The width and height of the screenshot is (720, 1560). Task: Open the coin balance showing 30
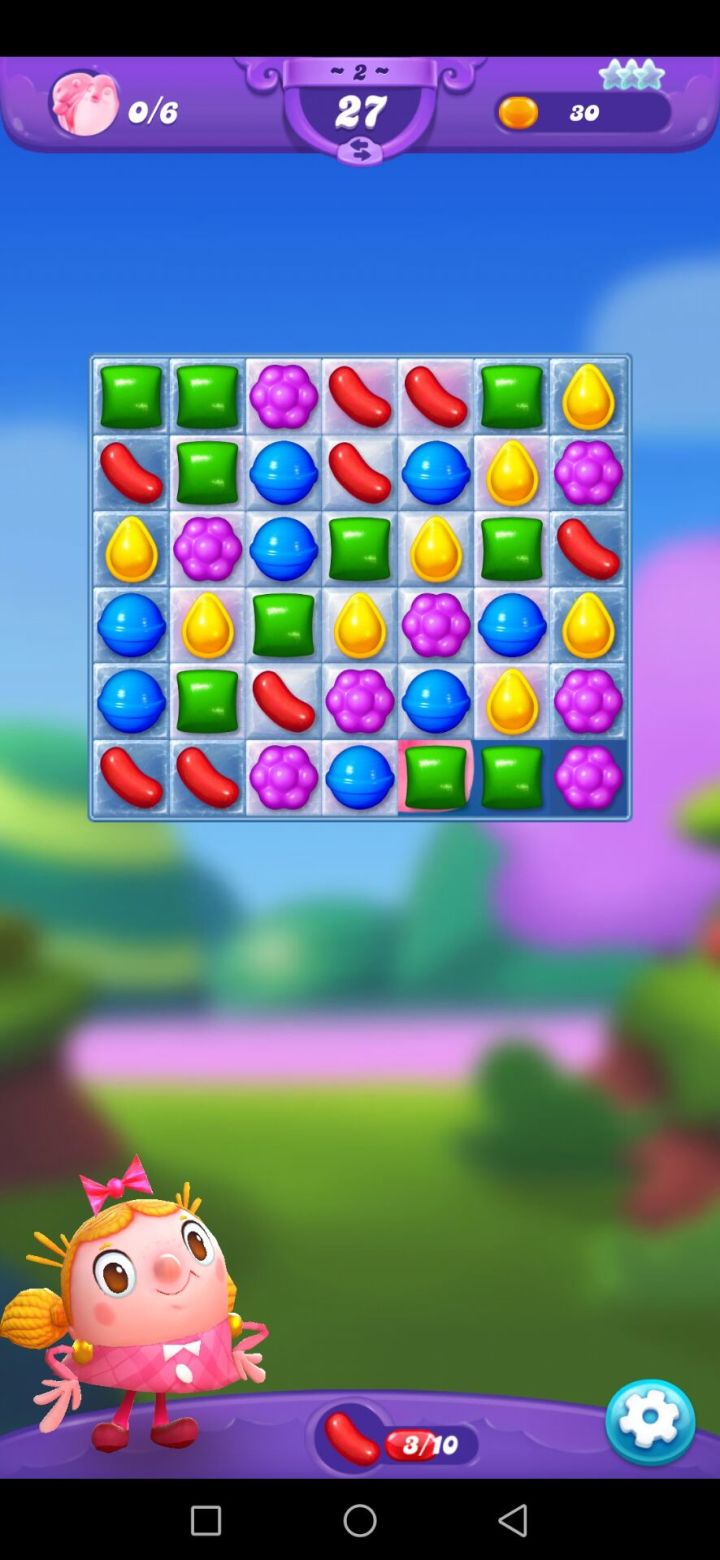[x=583, y=112]
